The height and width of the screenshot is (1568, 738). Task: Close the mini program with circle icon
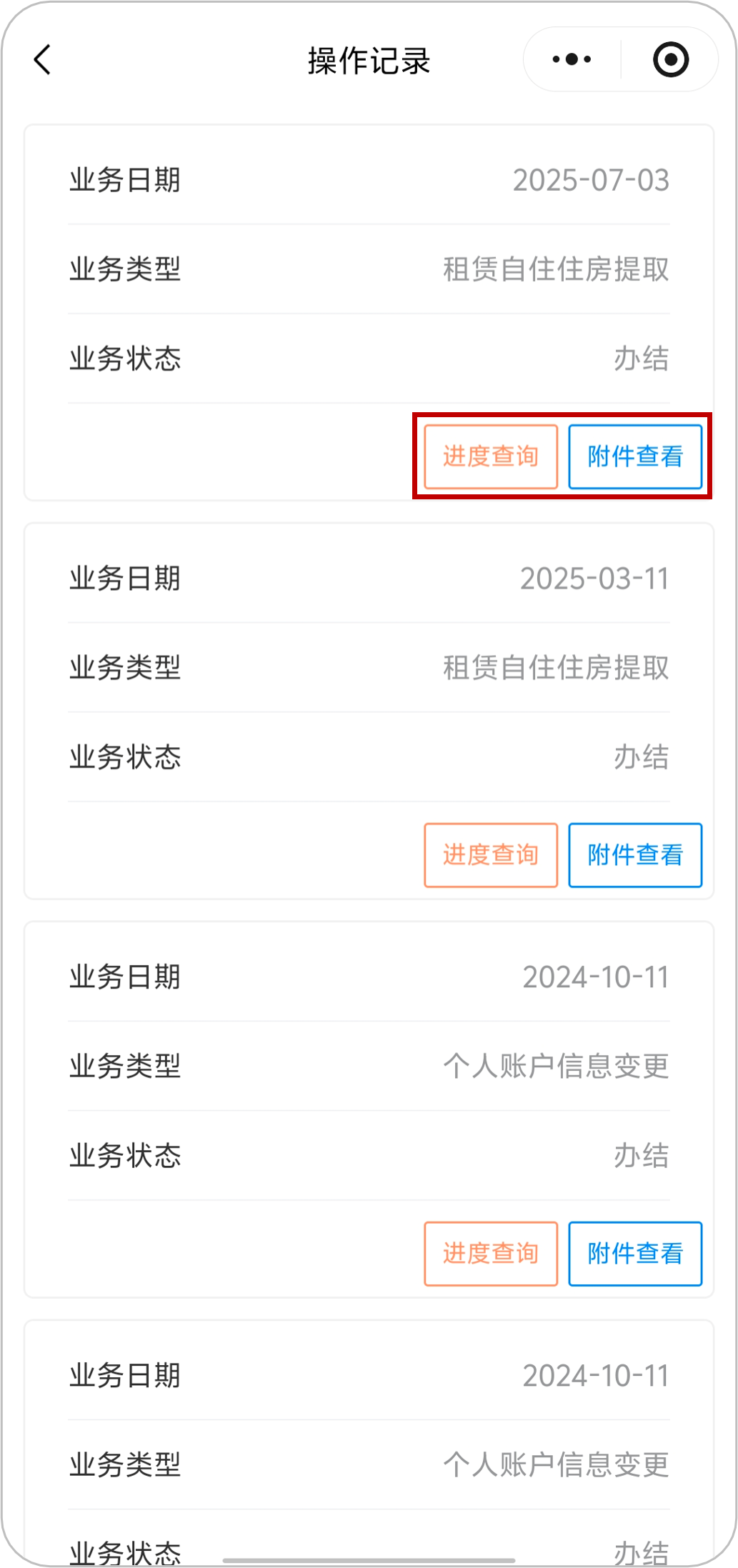pyautogui.click(x=670, y=60)
